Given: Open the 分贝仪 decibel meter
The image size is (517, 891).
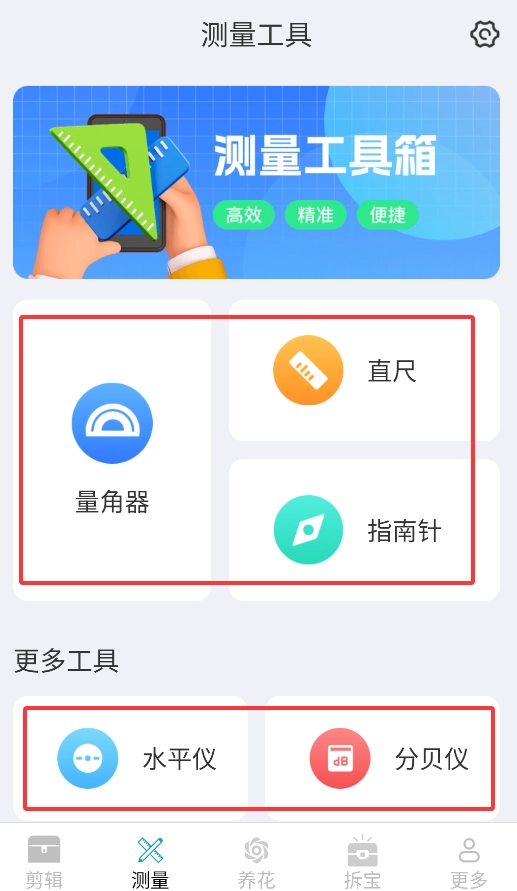Looking at the screenshot, I should pos(382,759).
